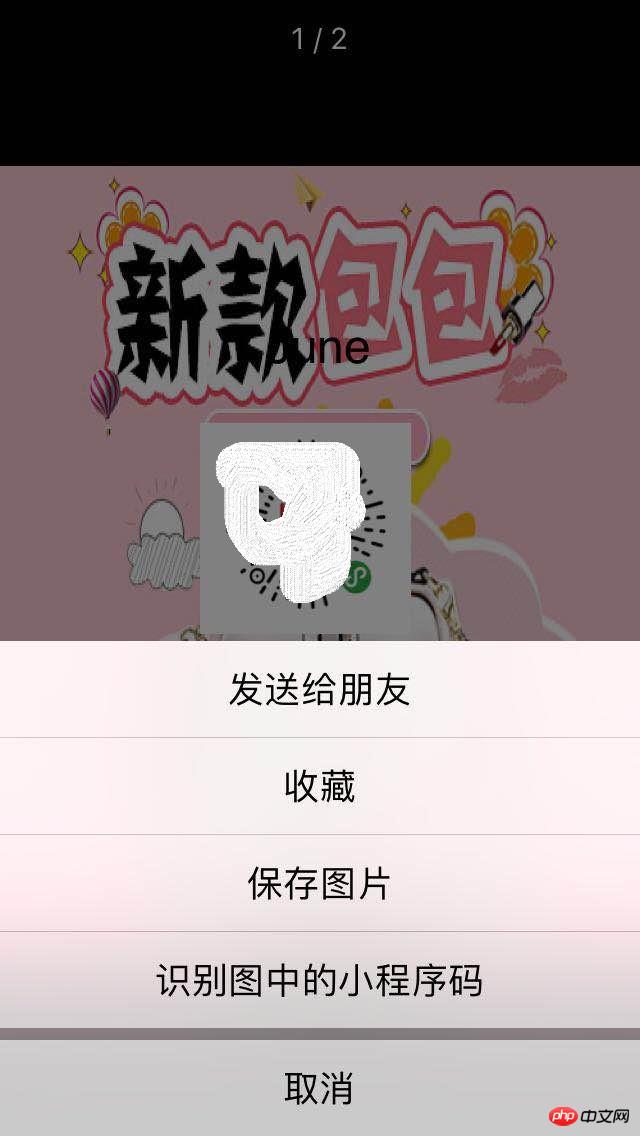This screenshot has height=1136, width=640.
Task: Dismiss the action sheet with 取消
Action: click(x=320, y=1087)
